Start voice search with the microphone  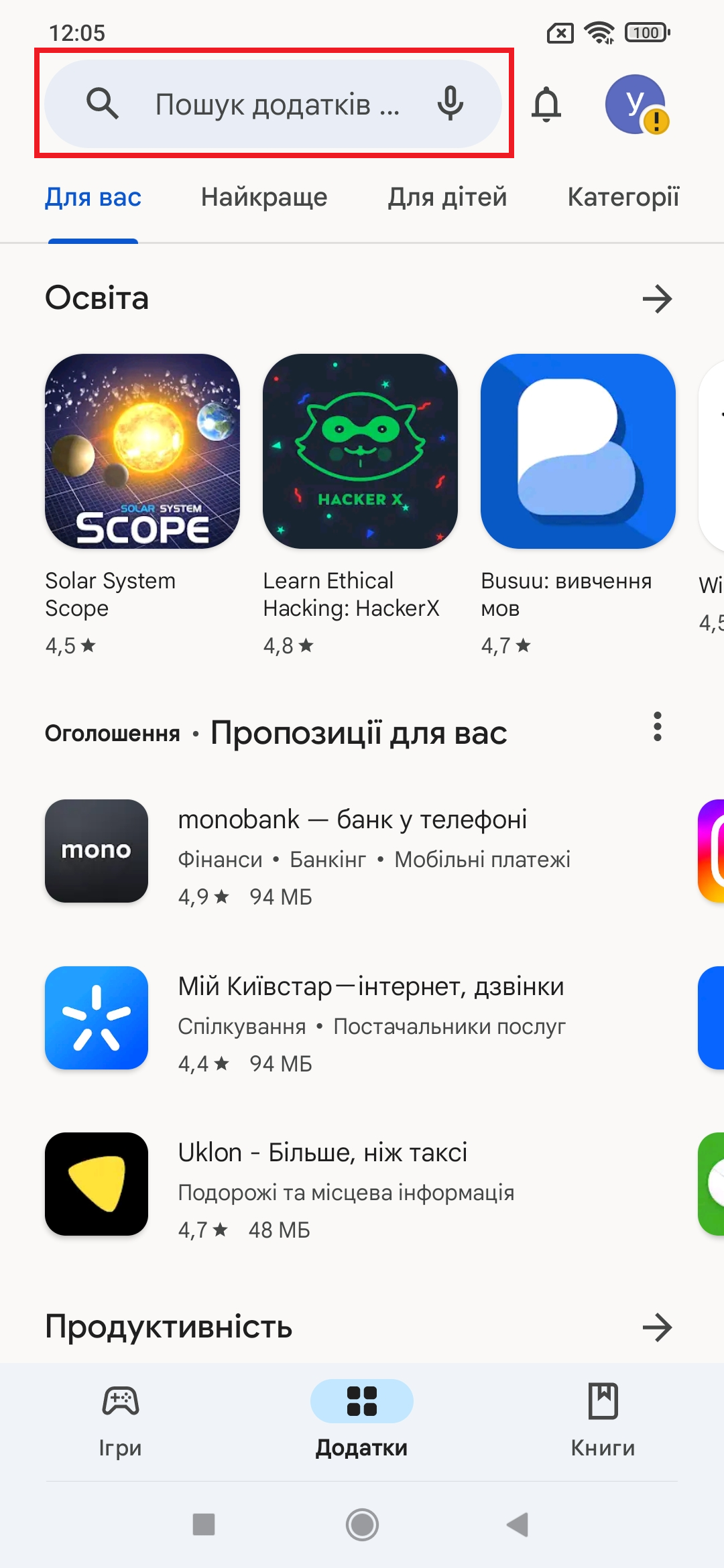click(x=450, y=104)
